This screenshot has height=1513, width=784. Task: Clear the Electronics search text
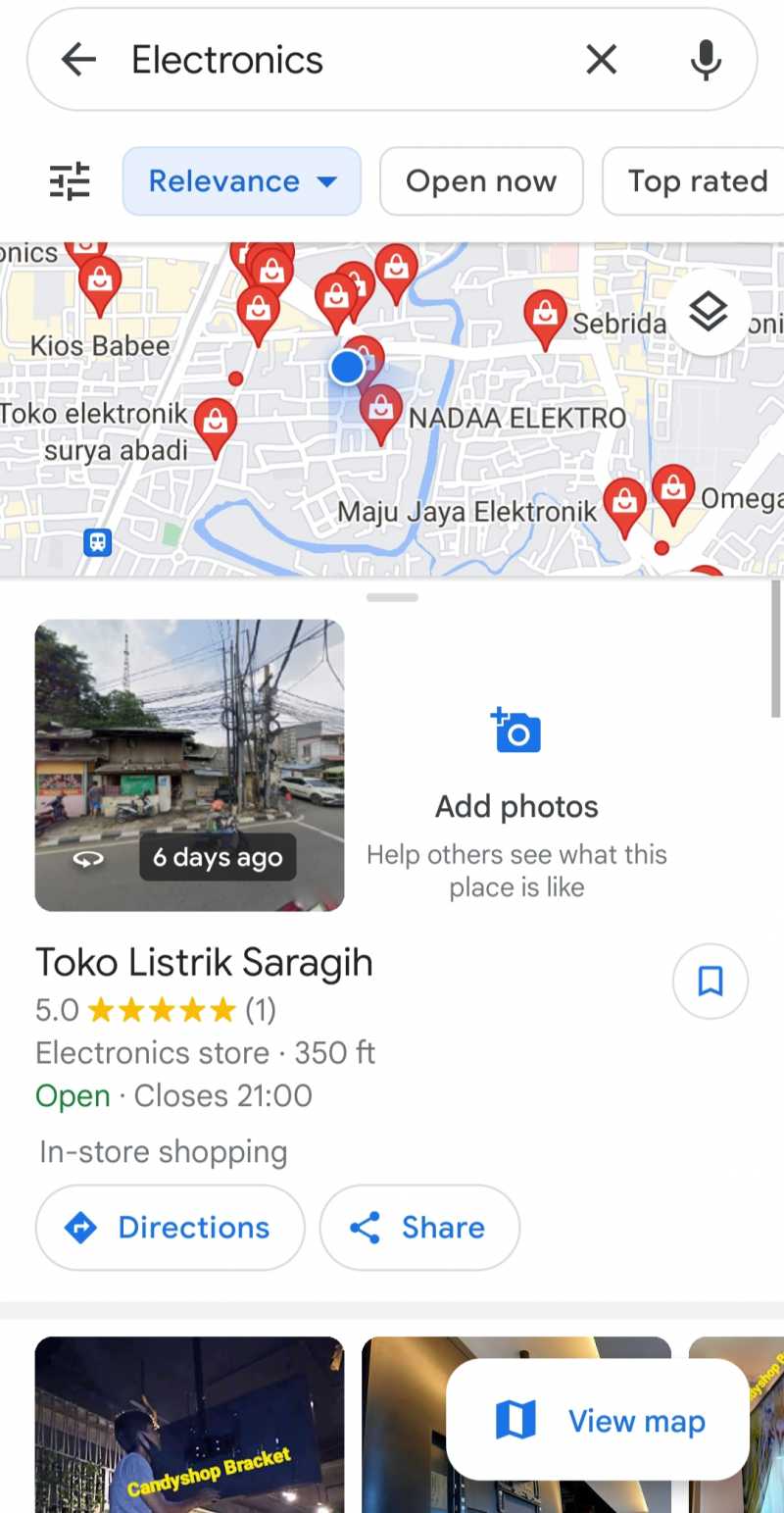(x=601, y=61)
